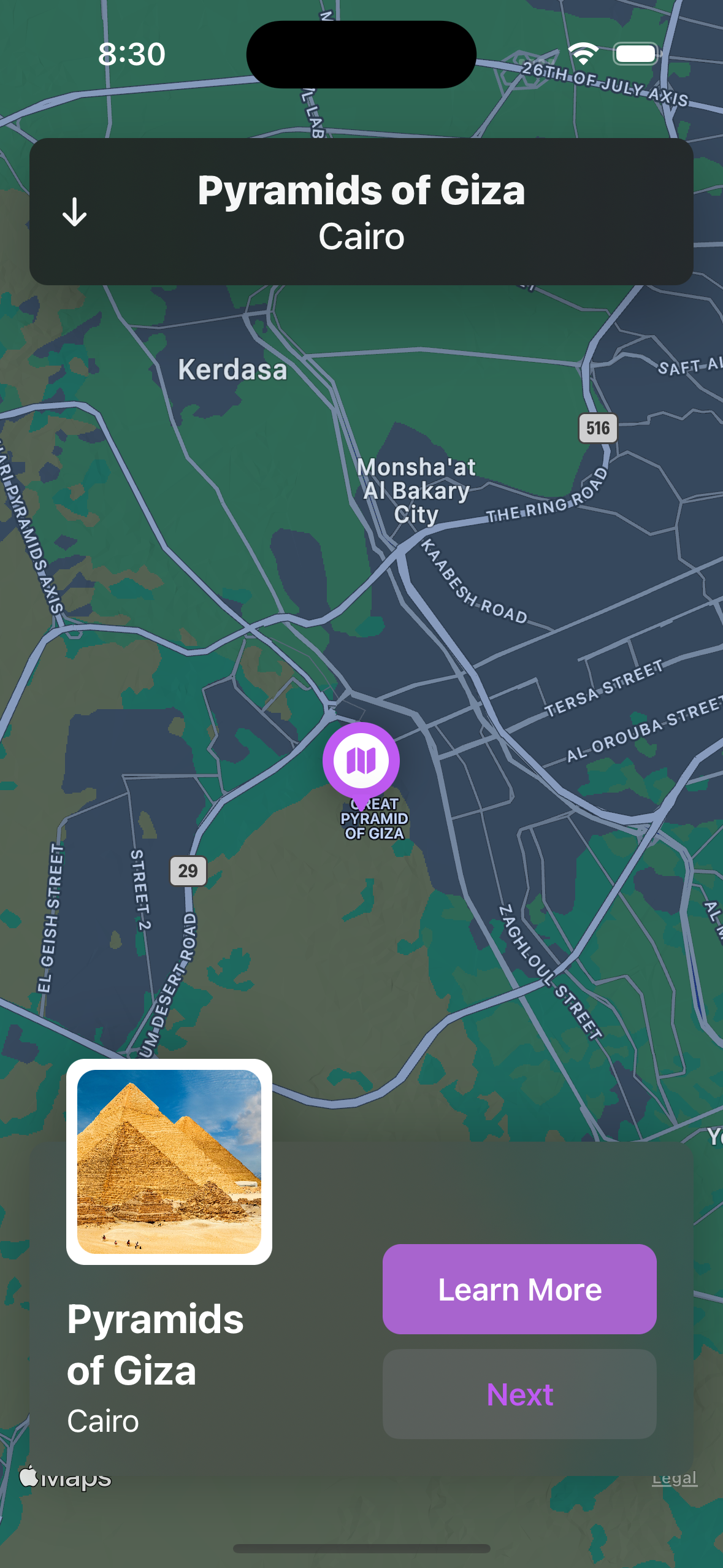Tap the route 29 road shield
The width and height of the screenshot is (723, 1568).
tap(187, 870)
